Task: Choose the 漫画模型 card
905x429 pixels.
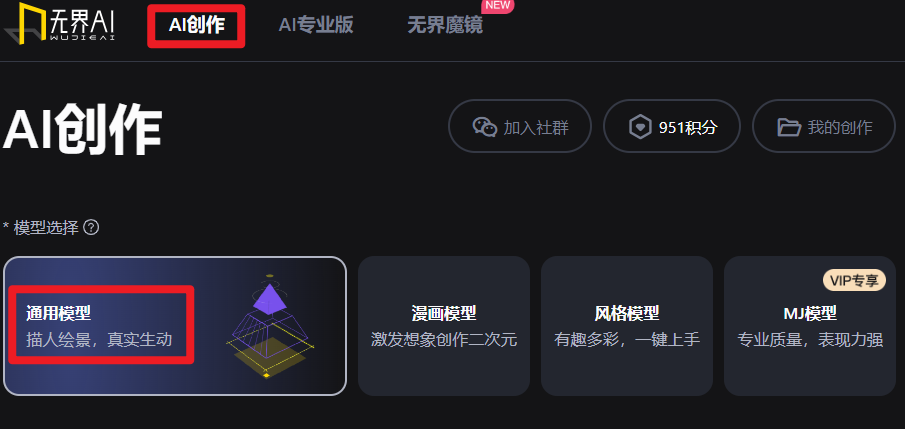Action: click(x=443, y=326)
